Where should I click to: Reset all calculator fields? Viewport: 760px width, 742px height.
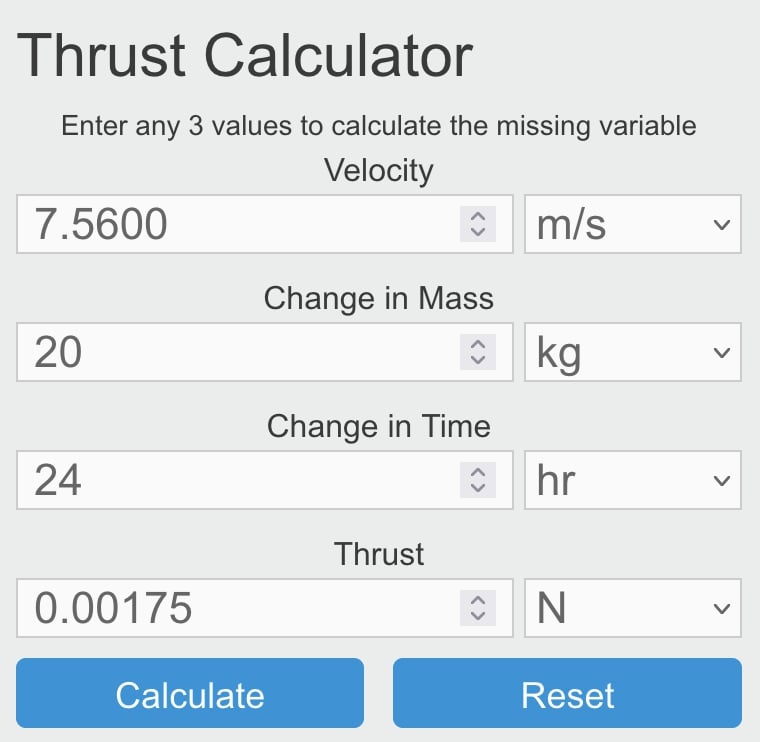point(567,693)
